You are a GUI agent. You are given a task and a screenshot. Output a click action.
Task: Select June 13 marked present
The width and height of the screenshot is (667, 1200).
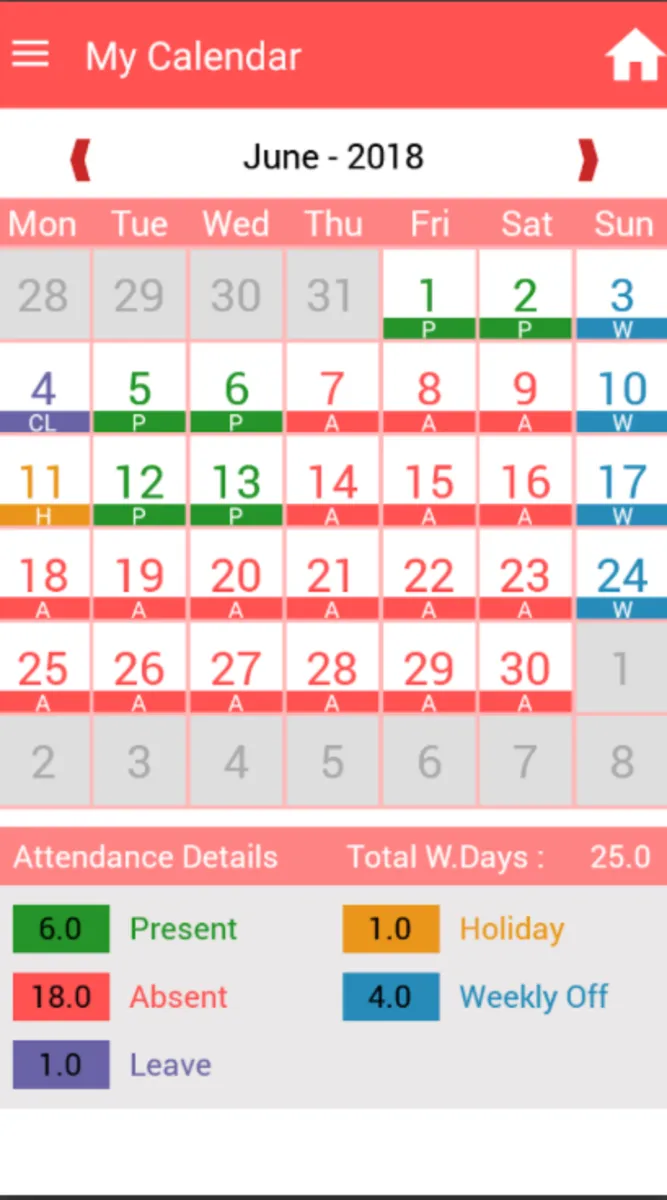(236, 484)
